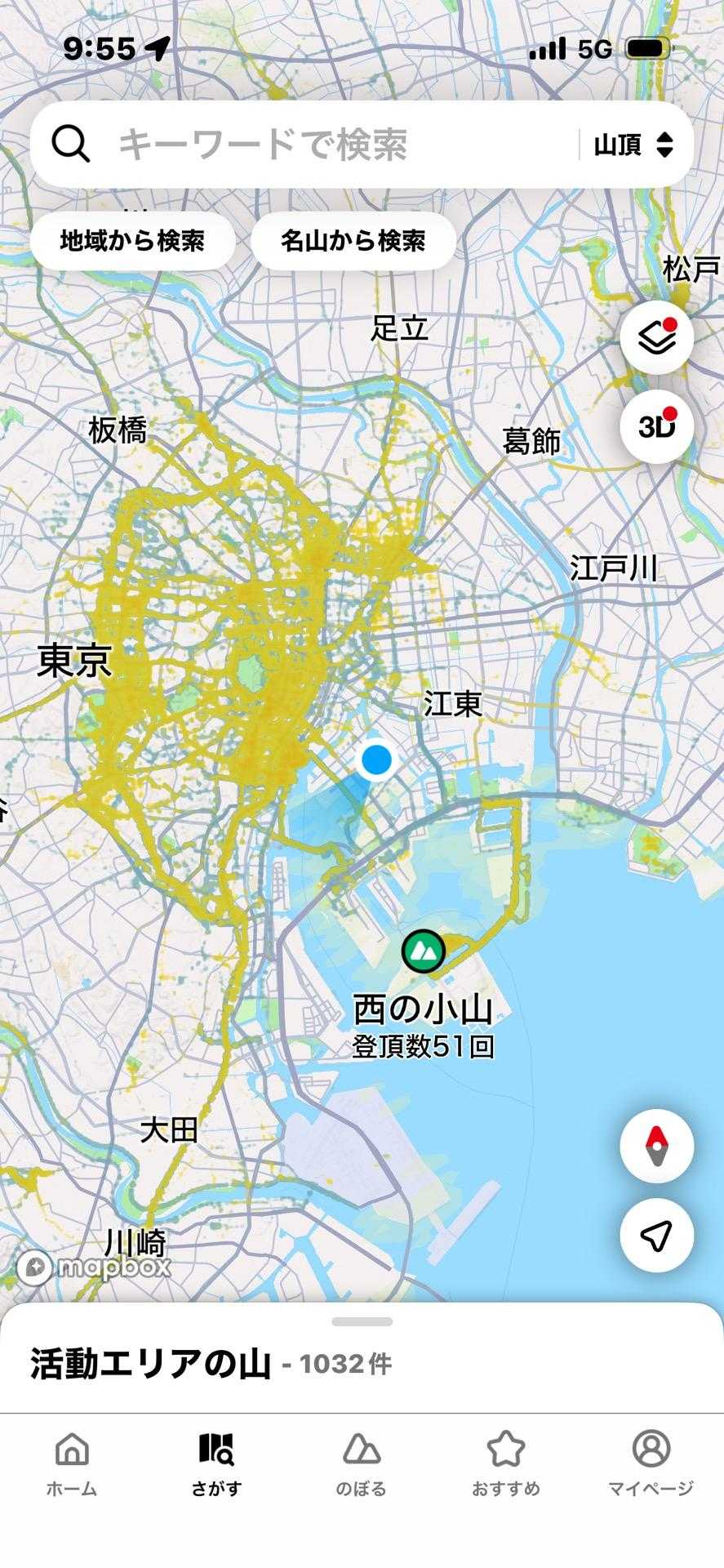Center map on current location arrow
This screenshot has width=724, height=1568.
(x=657, y=1236)
